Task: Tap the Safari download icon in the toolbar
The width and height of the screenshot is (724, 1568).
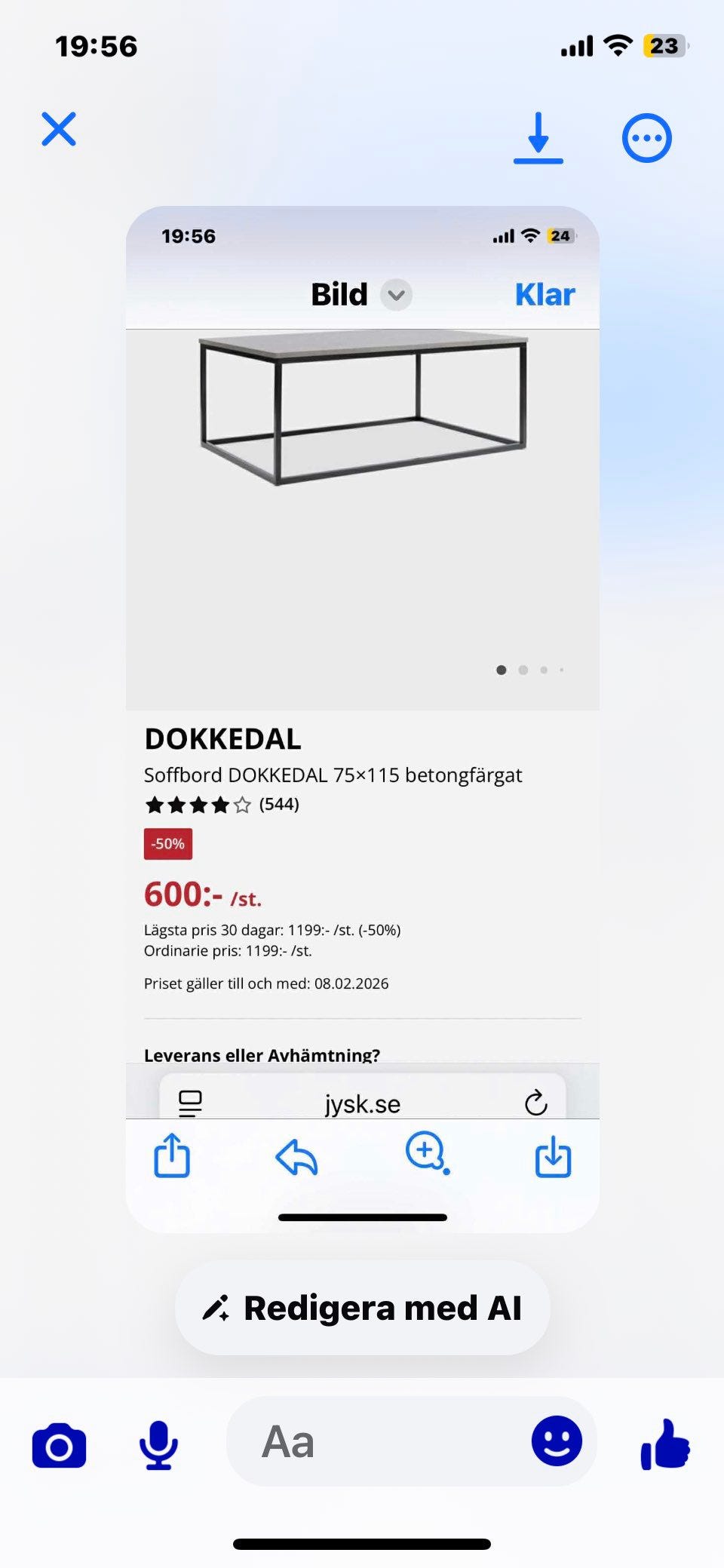Action: [x=552, y=1158]
